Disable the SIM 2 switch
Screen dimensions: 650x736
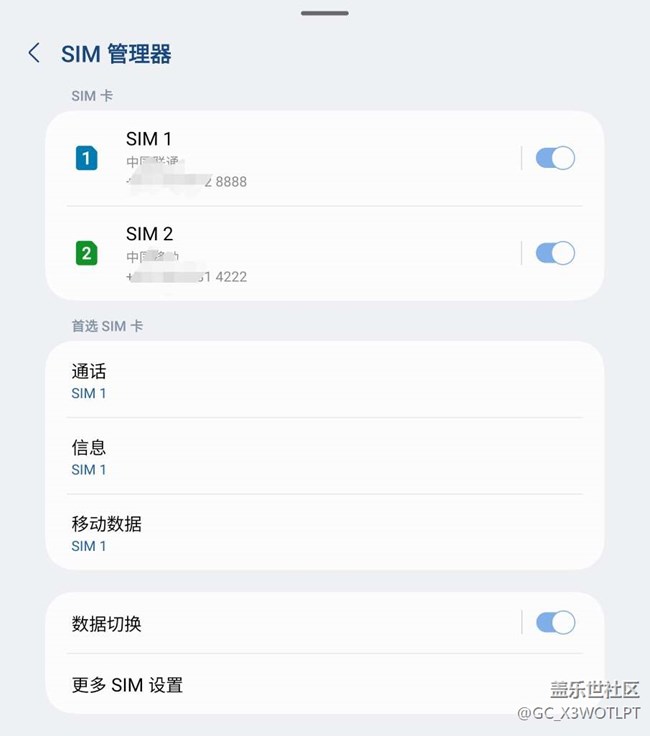[x=555, y=253]
